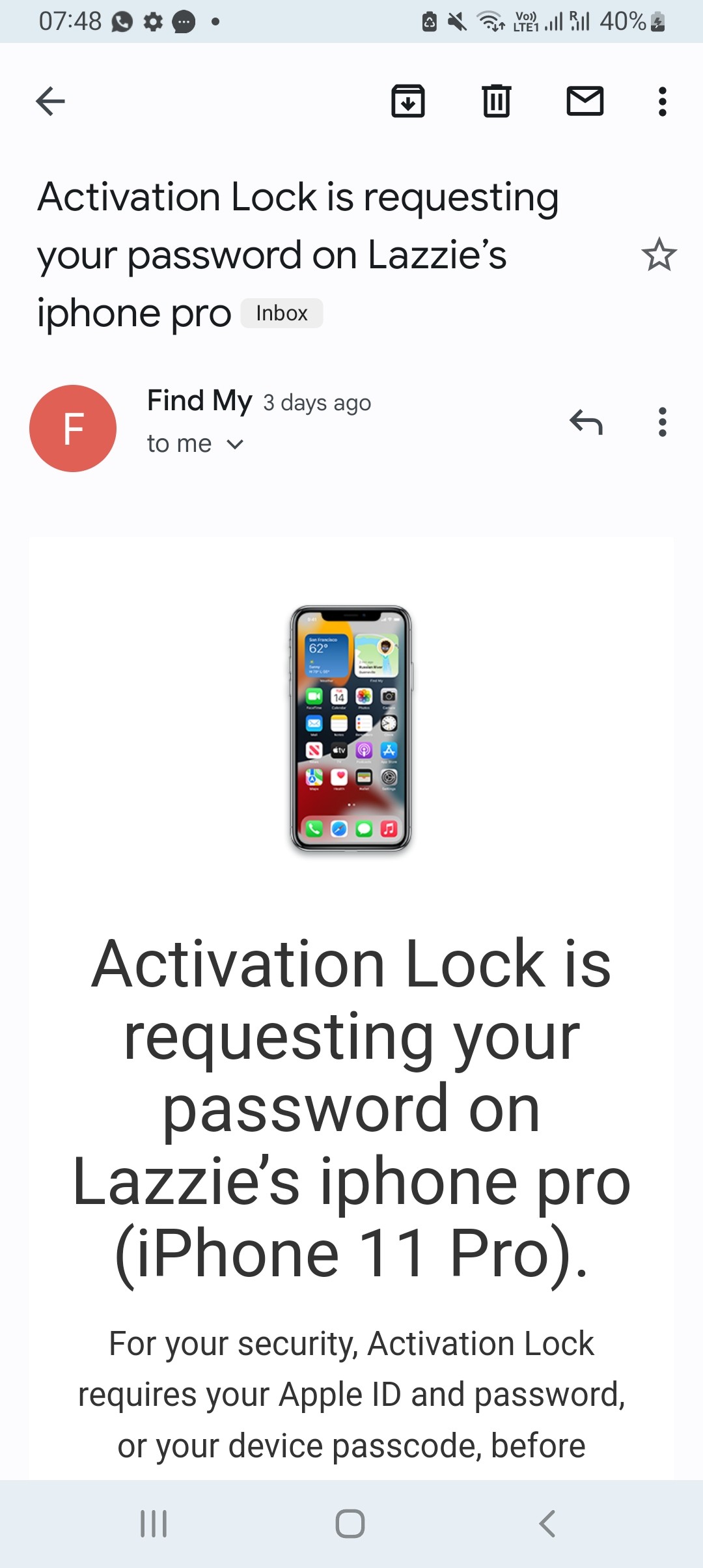Mark this email as unread
The image size is (703, 1568).
[x=585, y=101]
